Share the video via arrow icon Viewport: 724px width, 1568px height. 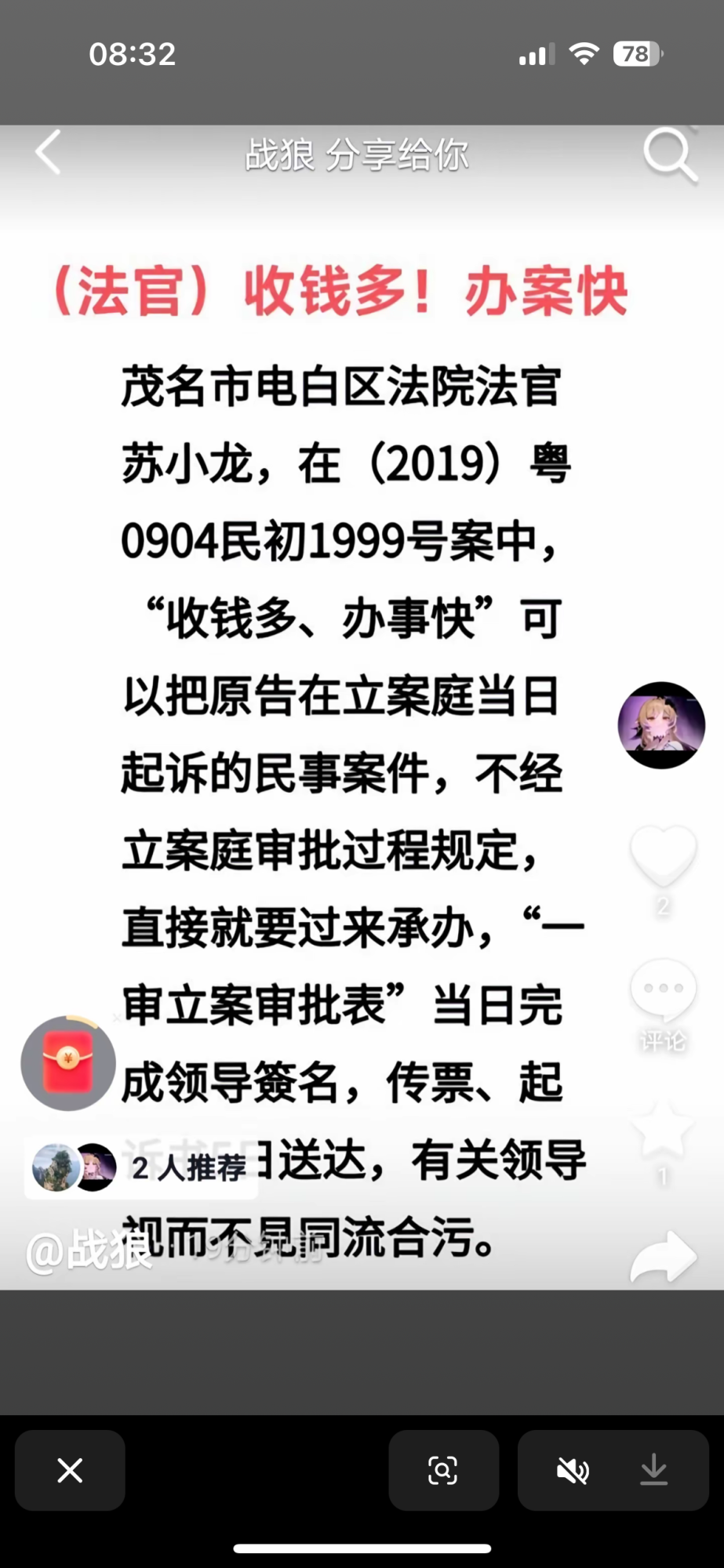tap(663, 1256)
